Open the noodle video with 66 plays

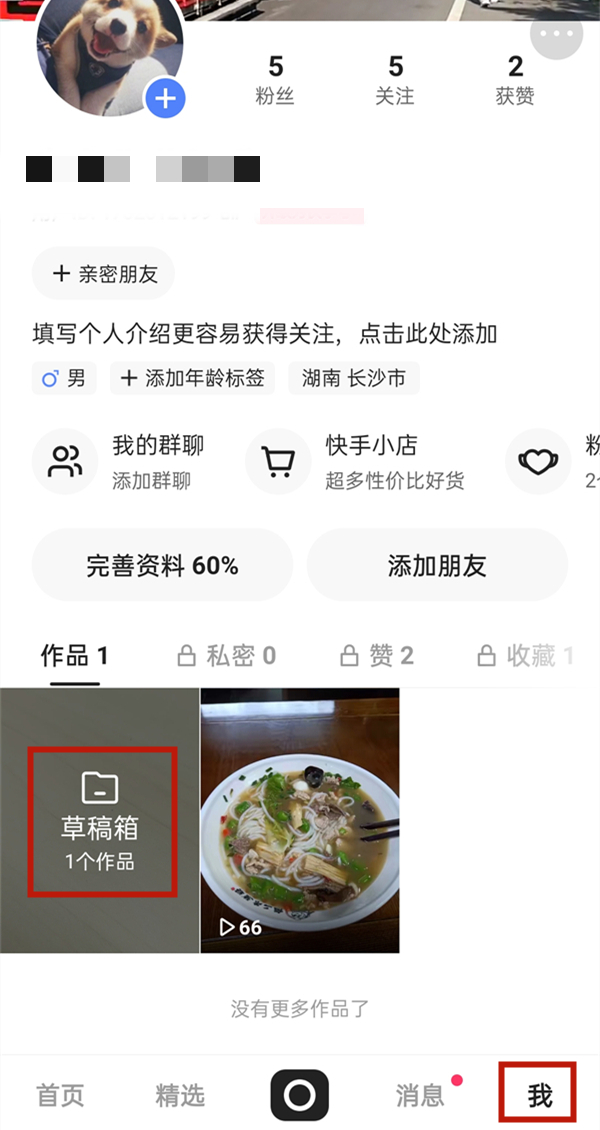[x=300, y=820]
